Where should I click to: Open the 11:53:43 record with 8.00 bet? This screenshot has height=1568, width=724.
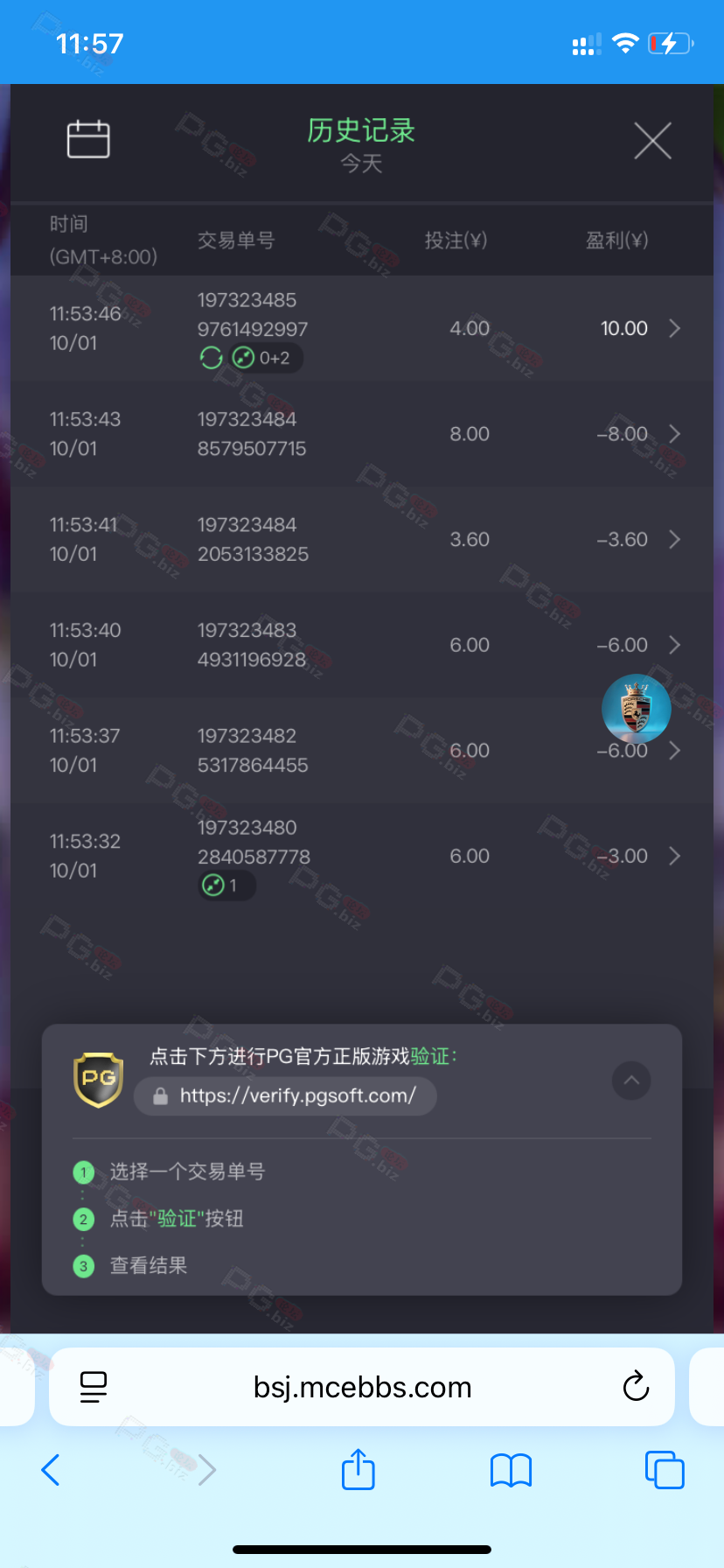pos(362,434)
